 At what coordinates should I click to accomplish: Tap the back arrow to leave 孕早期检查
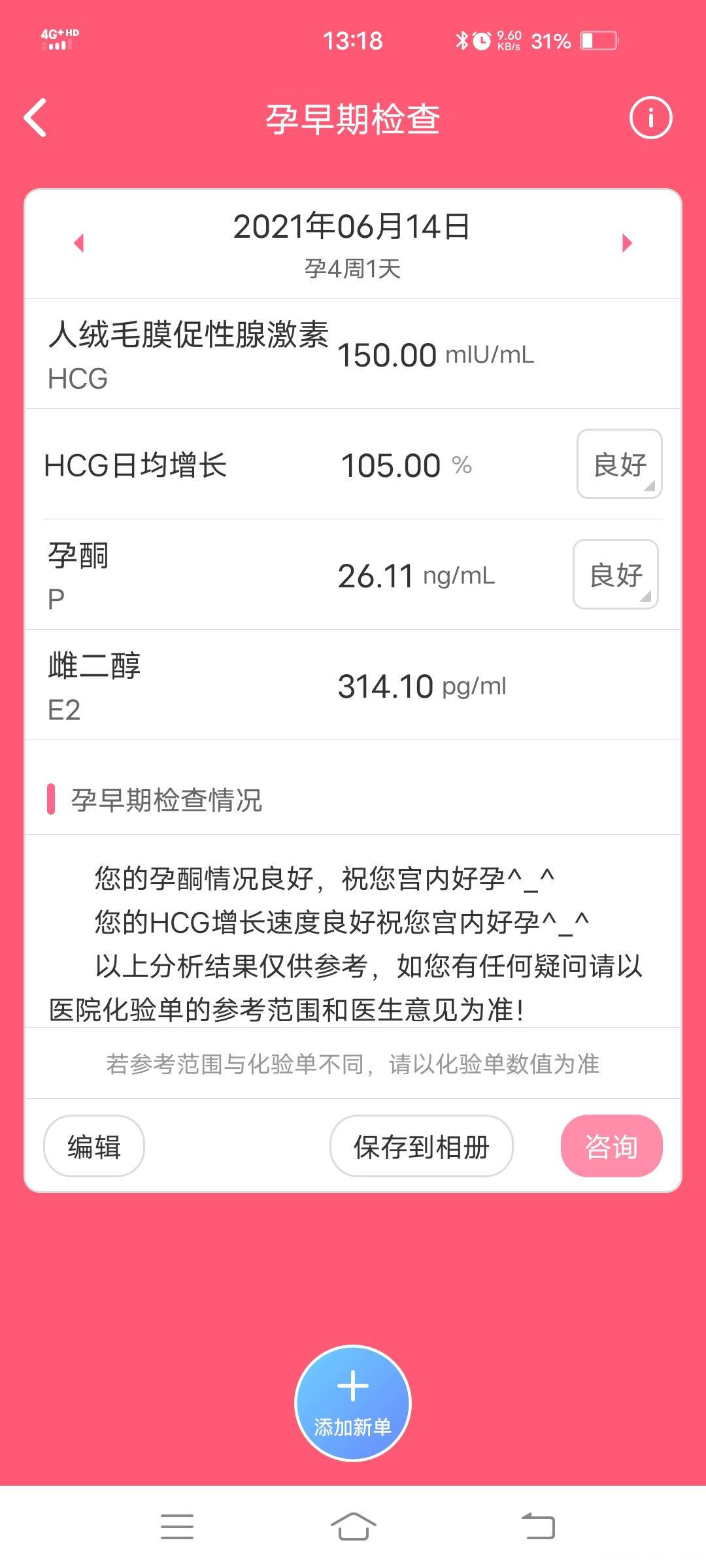click(34, 118)
